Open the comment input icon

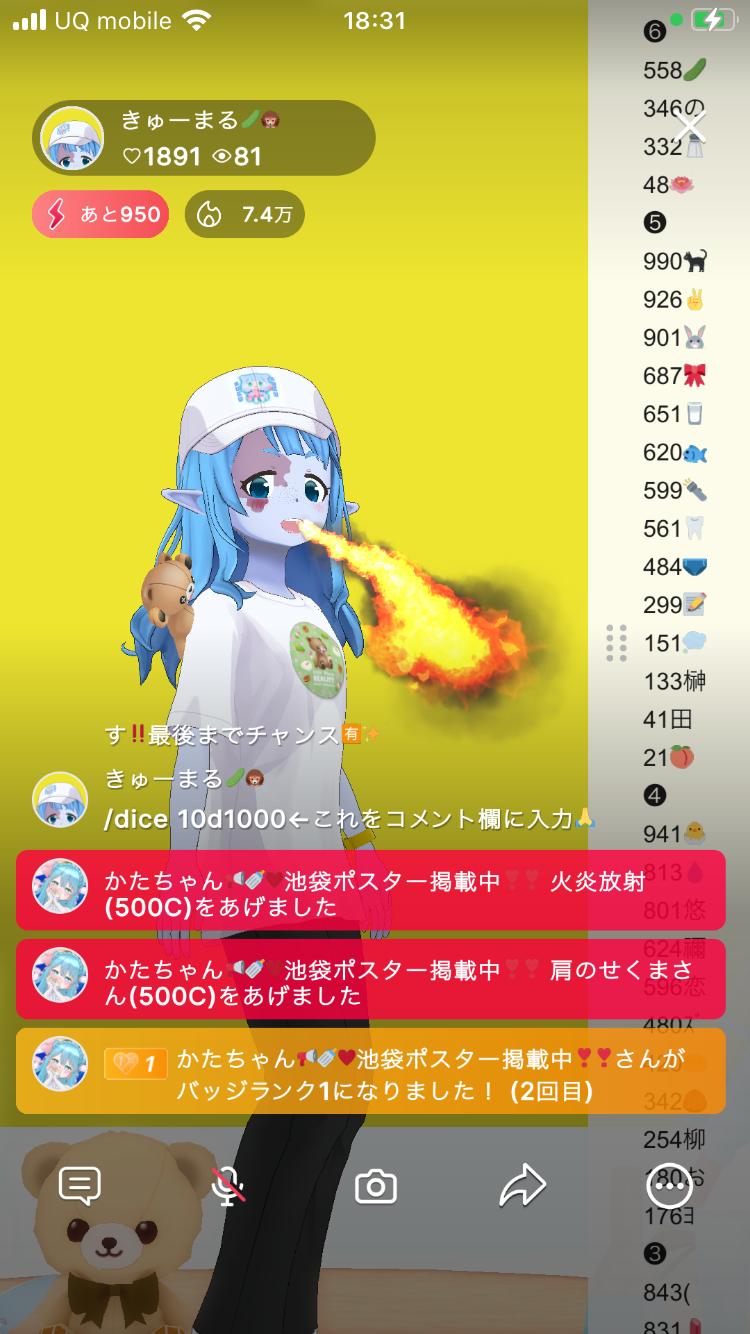point(80,1187)
